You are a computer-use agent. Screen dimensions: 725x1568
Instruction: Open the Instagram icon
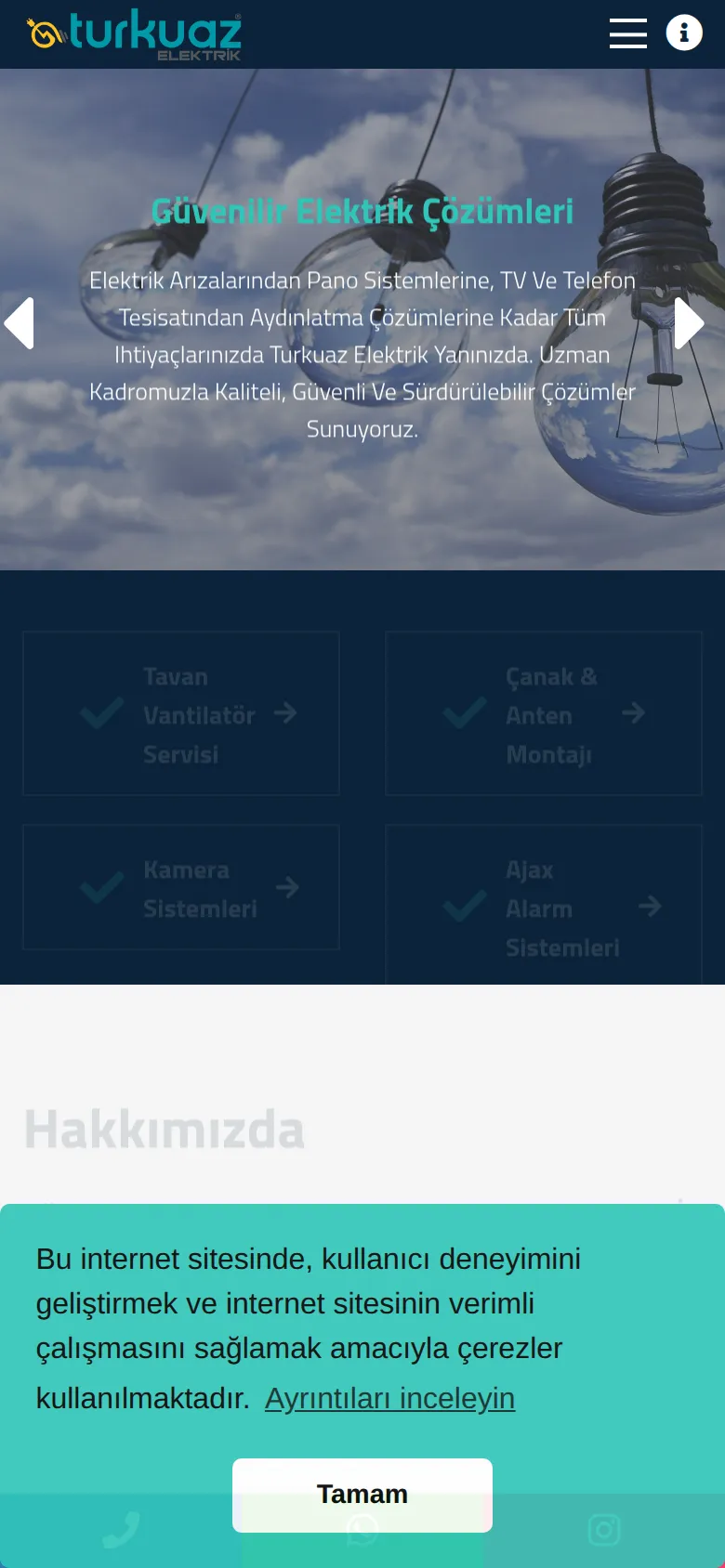(604, 1531)
